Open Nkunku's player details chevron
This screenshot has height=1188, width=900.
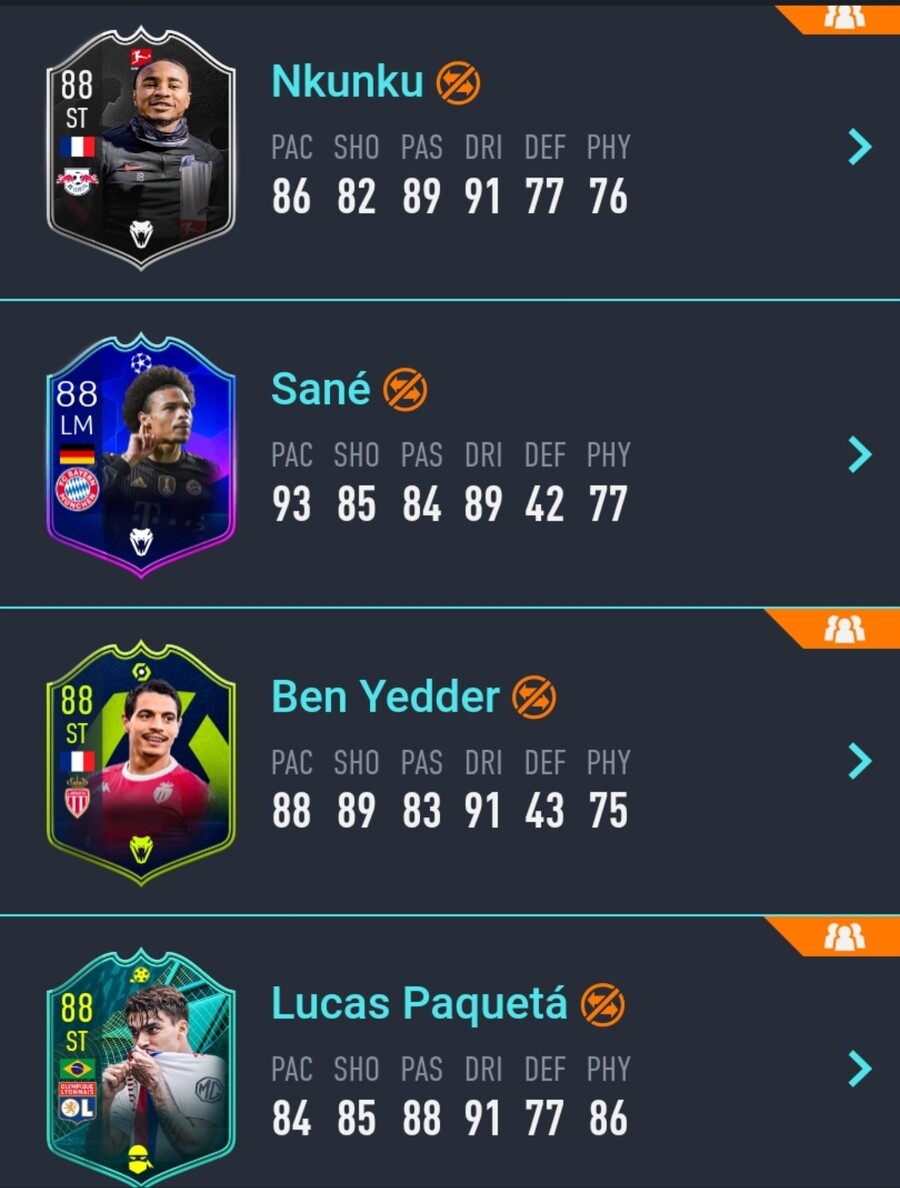[x=859, y=148]
